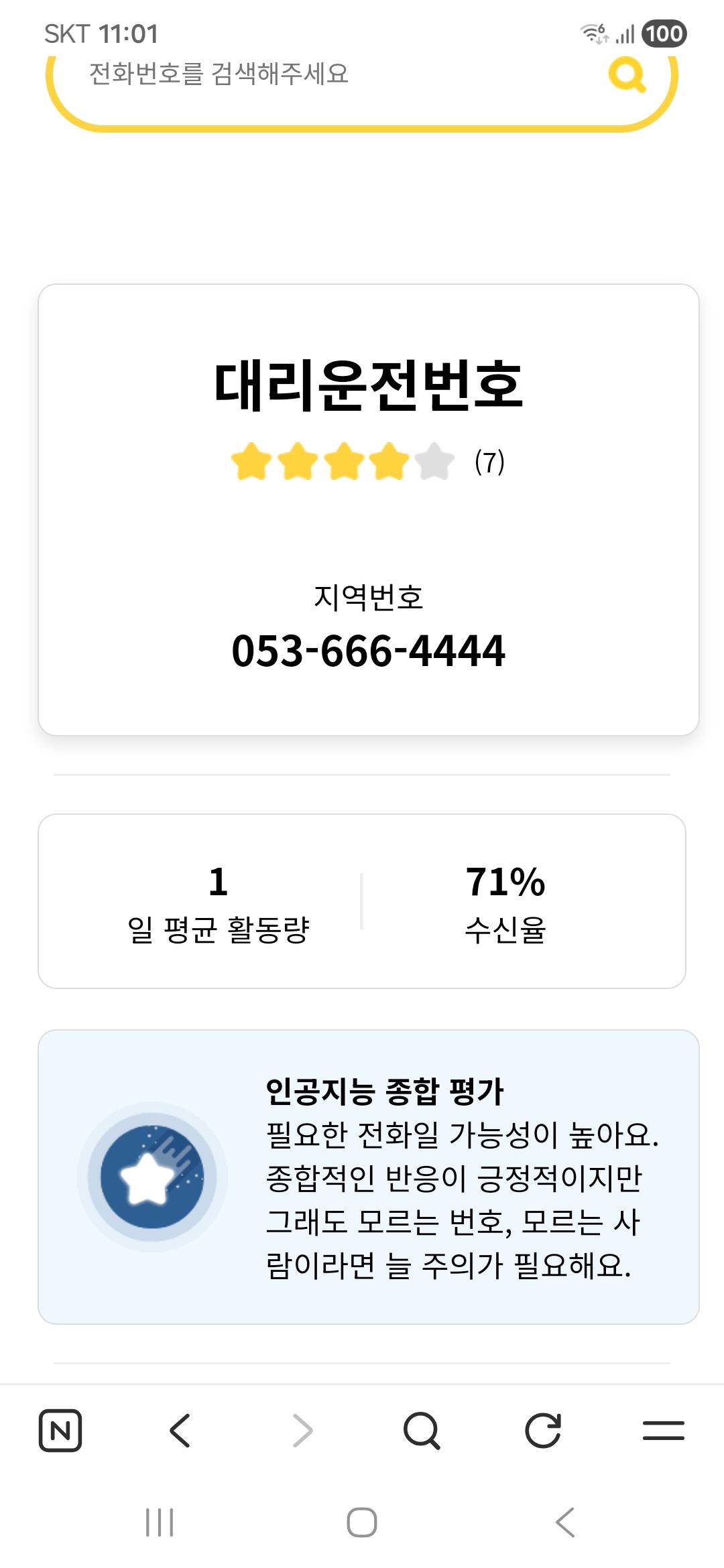Open the Naver home button
This screenshot has height=1568, width=724.
click(60, 1431)
